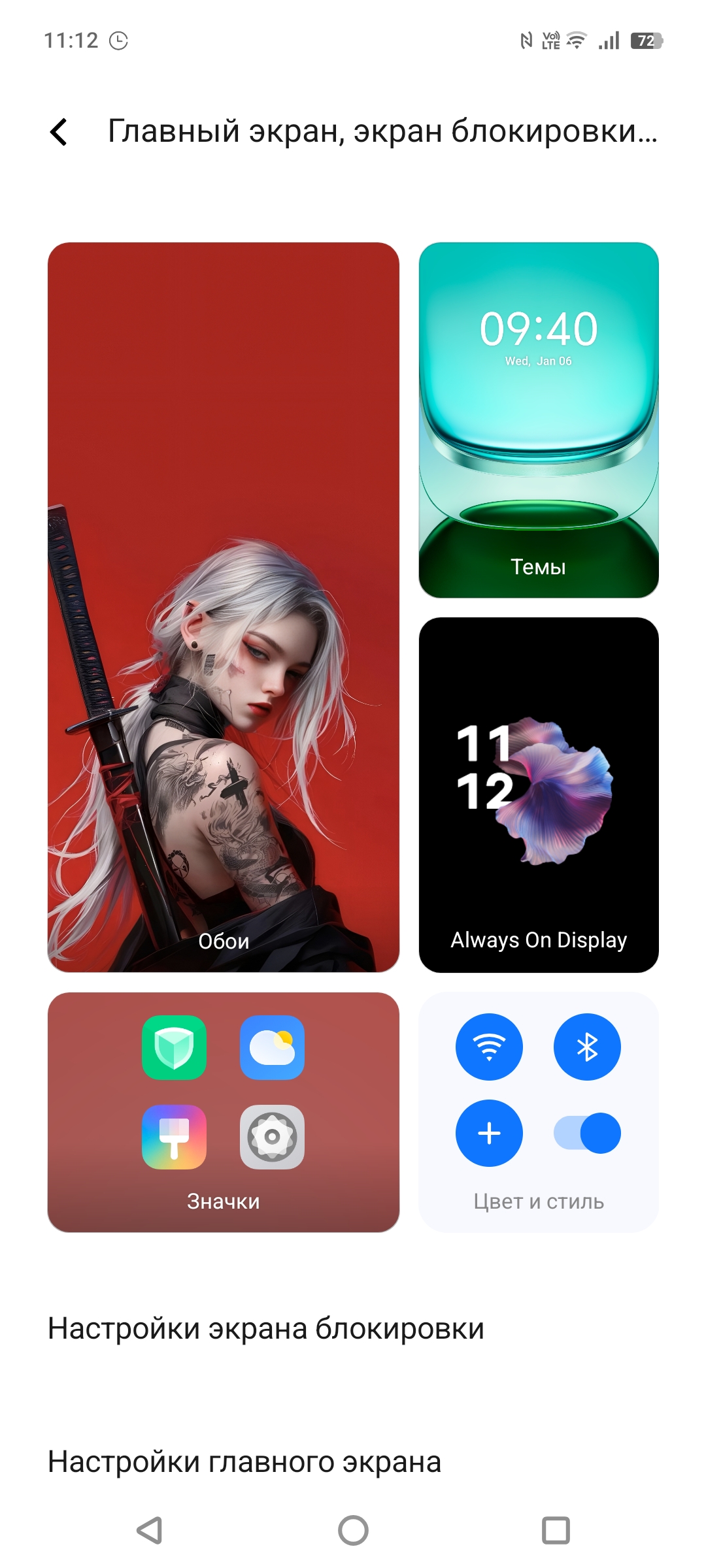The height and width of the screenshot is (1568, 706).
Task: Open the Цвет и стиль card
Action: [x=539, y=1112]
